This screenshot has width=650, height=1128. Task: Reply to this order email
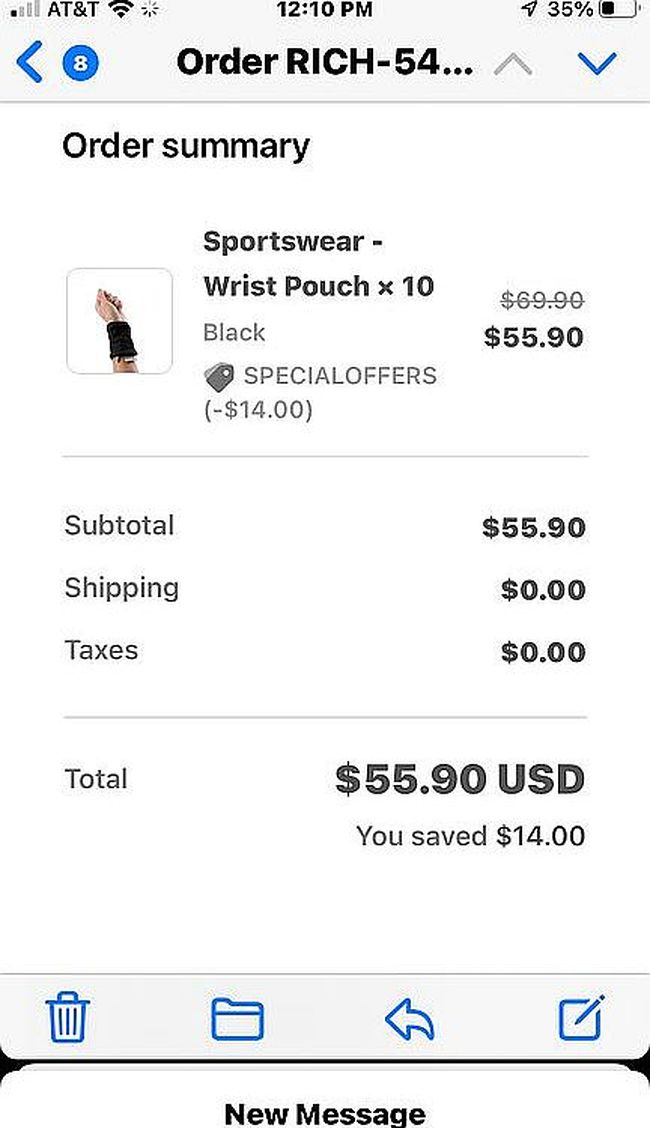click(x=410, y=1019)
